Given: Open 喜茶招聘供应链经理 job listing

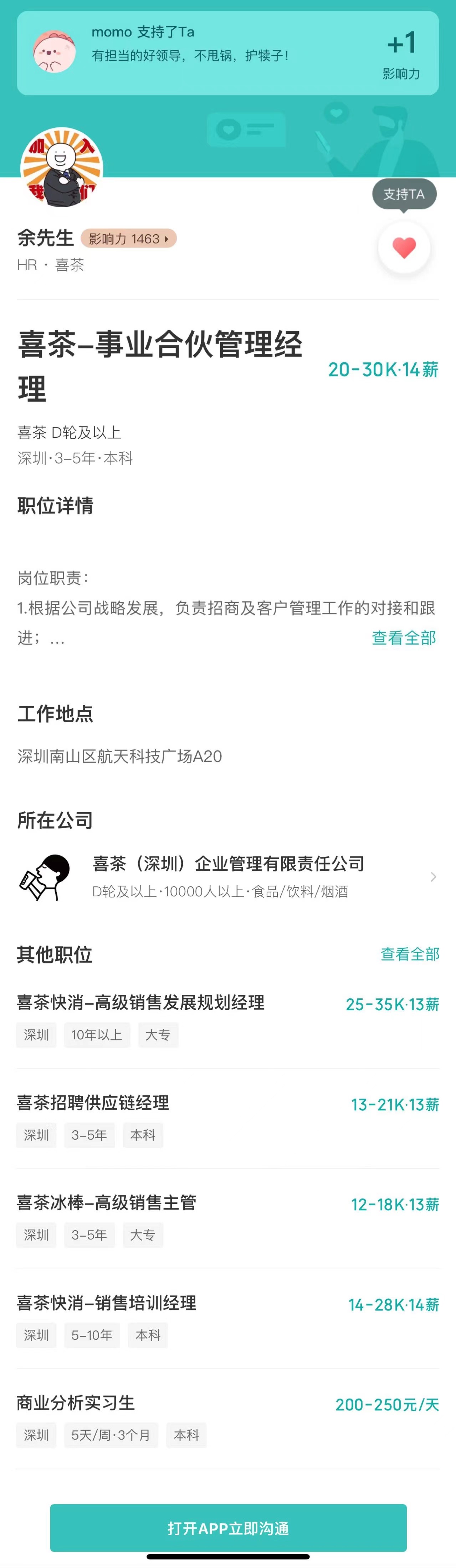Looking at the screenshot, I should pos(93,1103).
